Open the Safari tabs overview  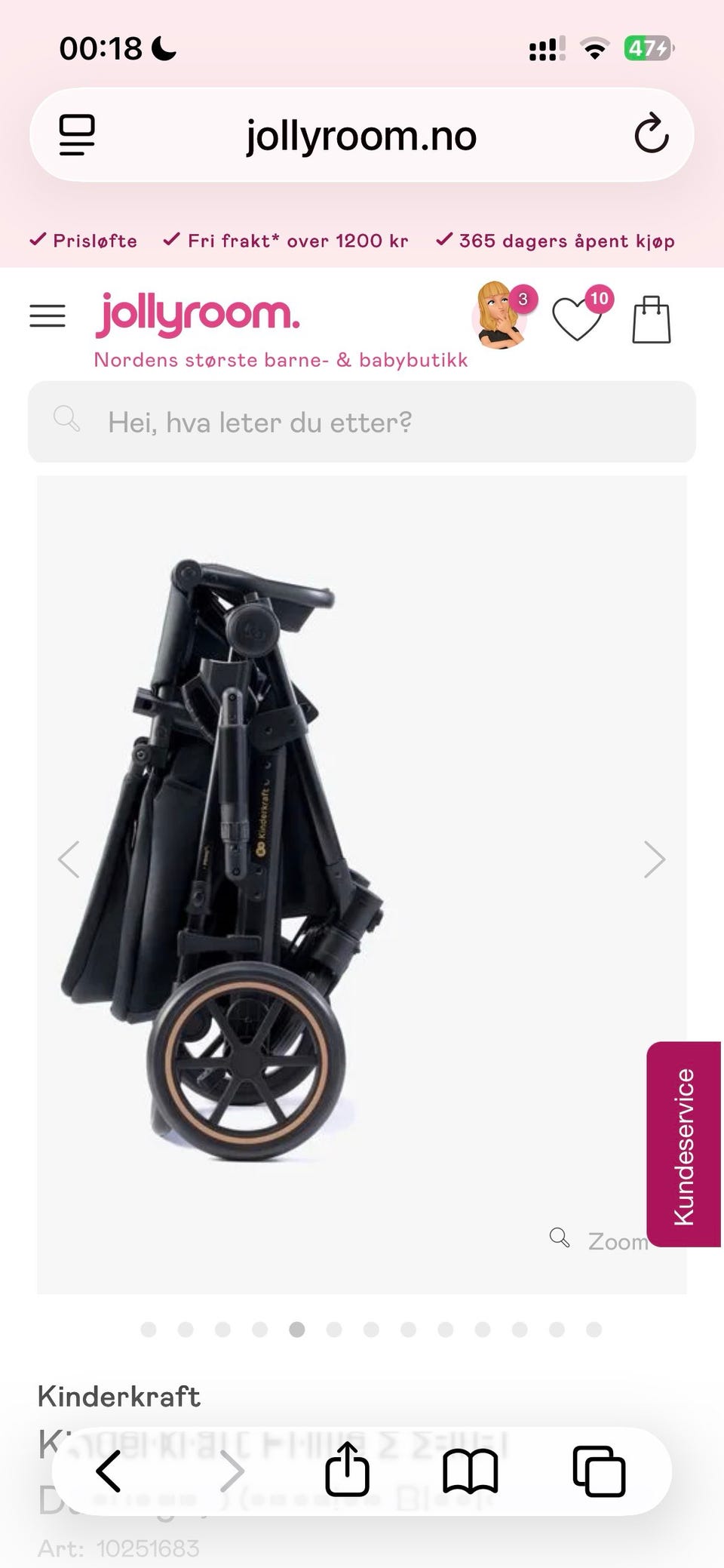coord(599,1471)
